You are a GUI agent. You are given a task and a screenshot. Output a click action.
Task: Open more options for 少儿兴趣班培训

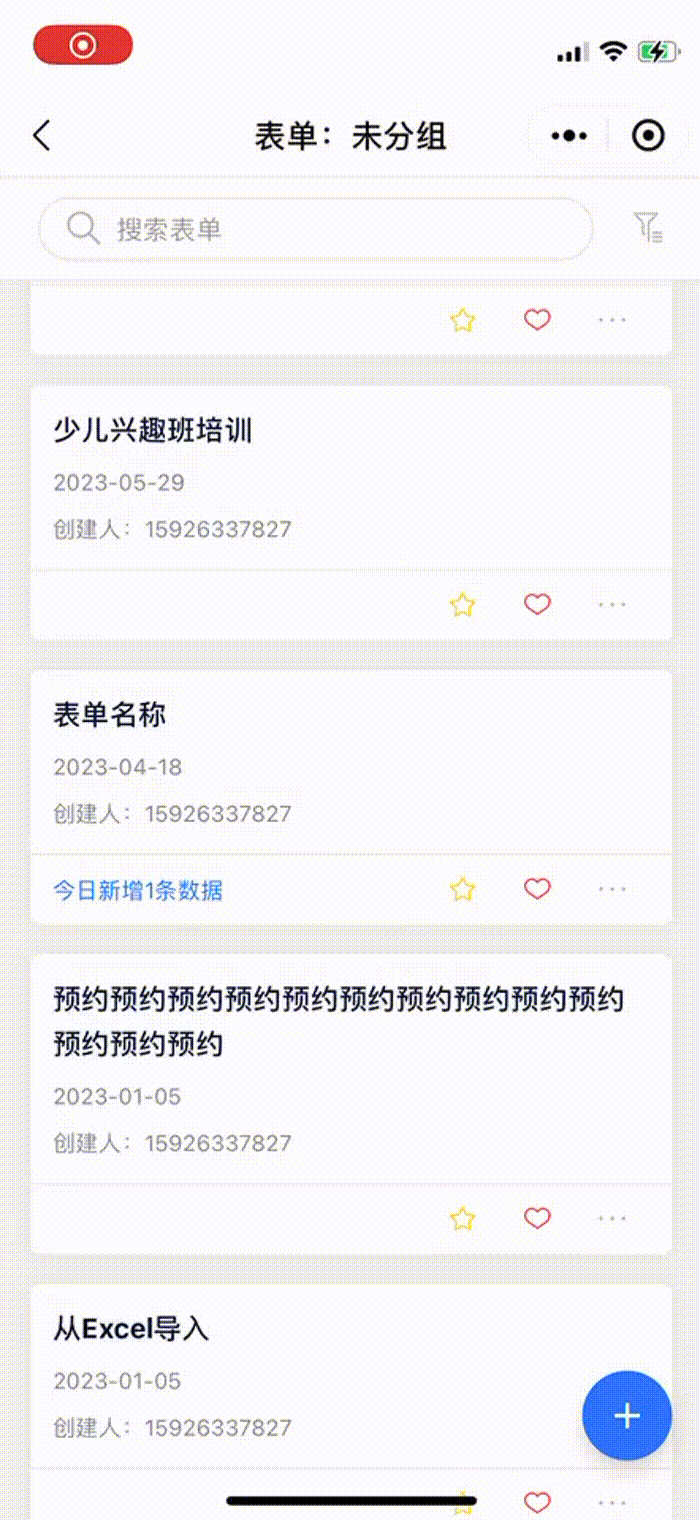click(x=612, y=604)
